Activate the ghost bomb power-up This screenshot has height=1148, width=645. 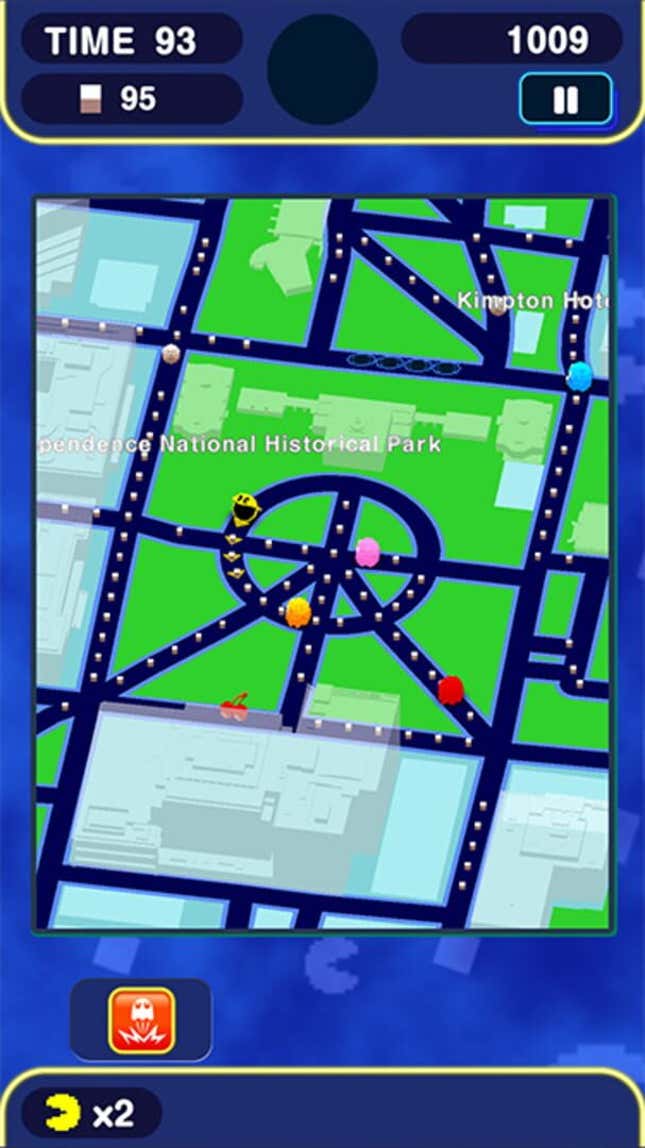coord(141,1020)
